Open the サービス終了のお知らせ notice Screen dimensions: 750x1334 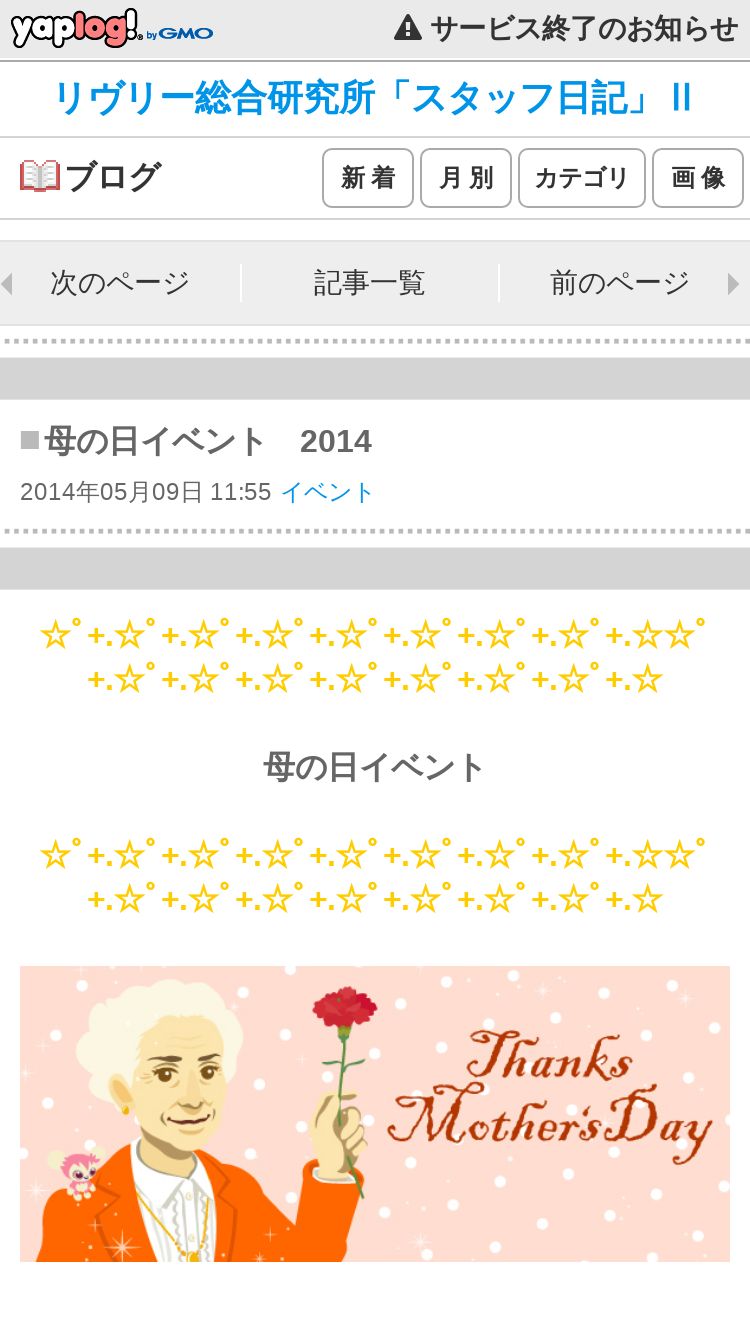[566, 28]
